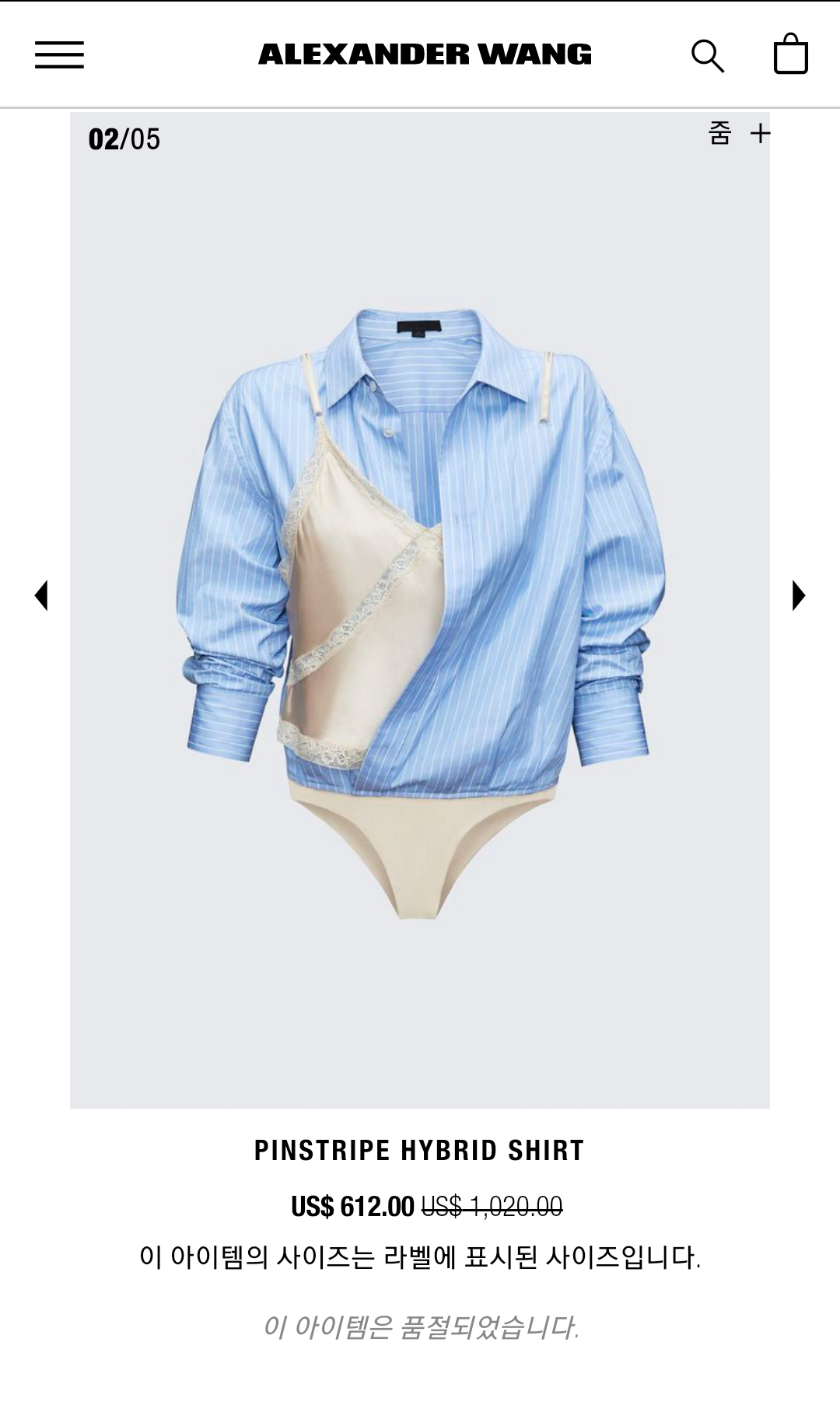This screenshot has height=1423, width=840.
Task: Open the shopping bag
Action: (790, 54)
